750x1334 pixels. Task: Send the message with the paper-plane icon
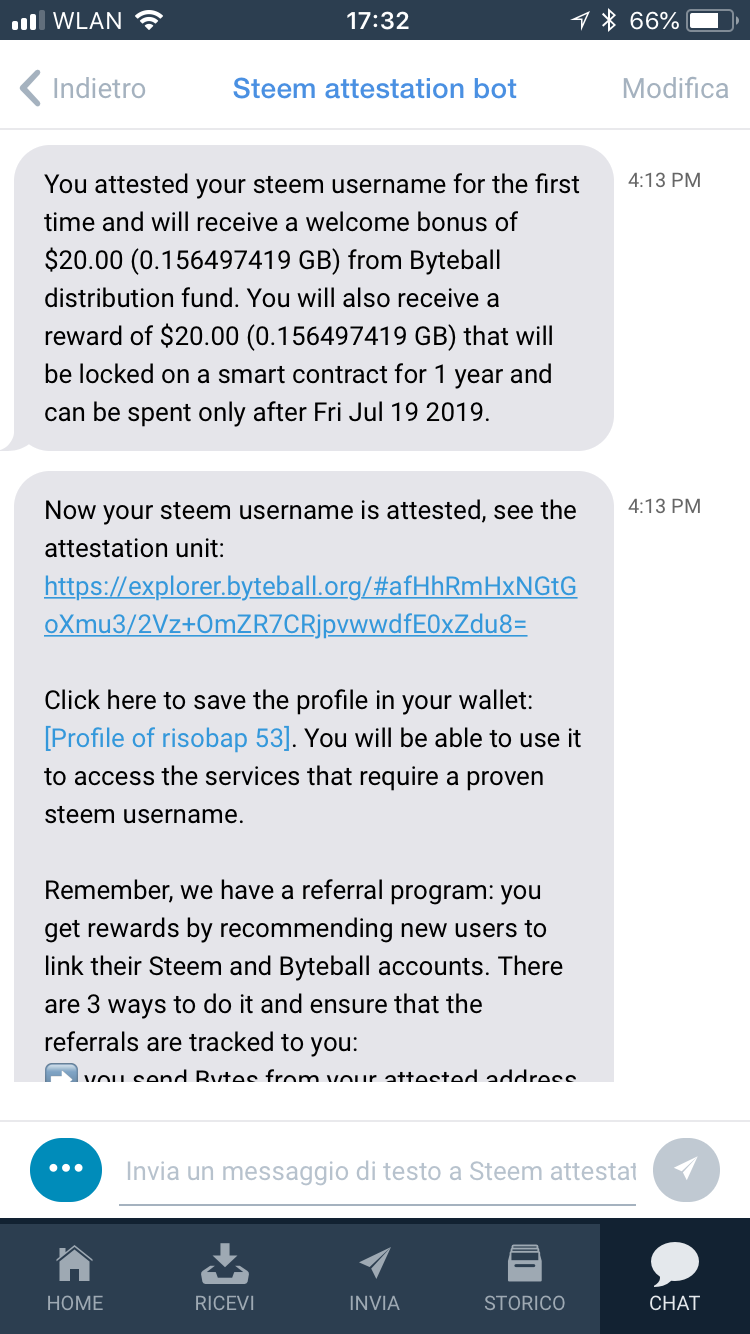pos(686,1169)
